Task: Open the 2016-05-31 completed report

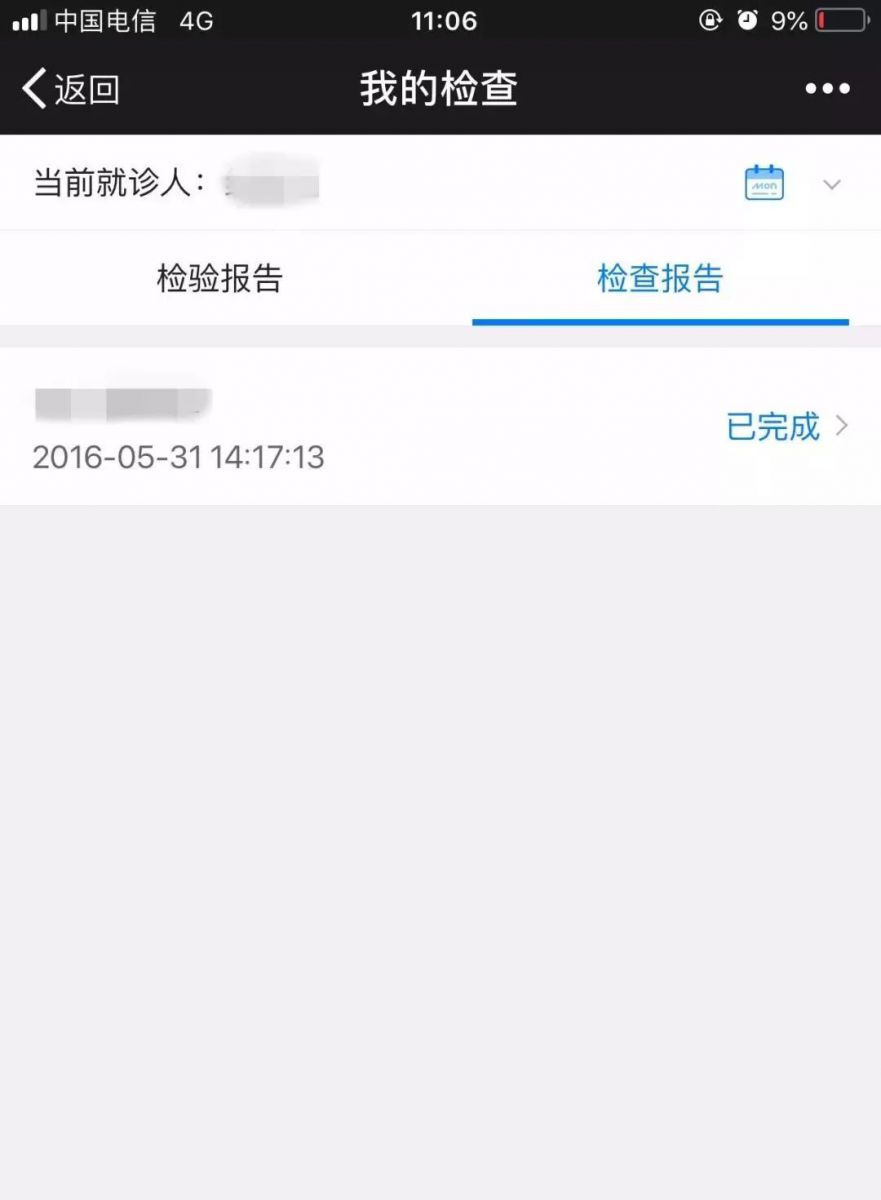Action: coord(440,427)
